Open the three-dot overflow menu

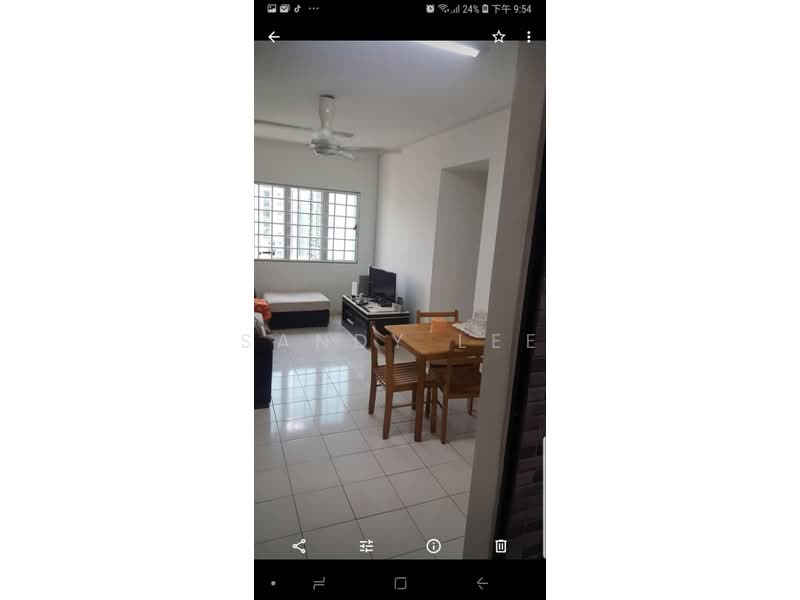click(x=528, y=37)
